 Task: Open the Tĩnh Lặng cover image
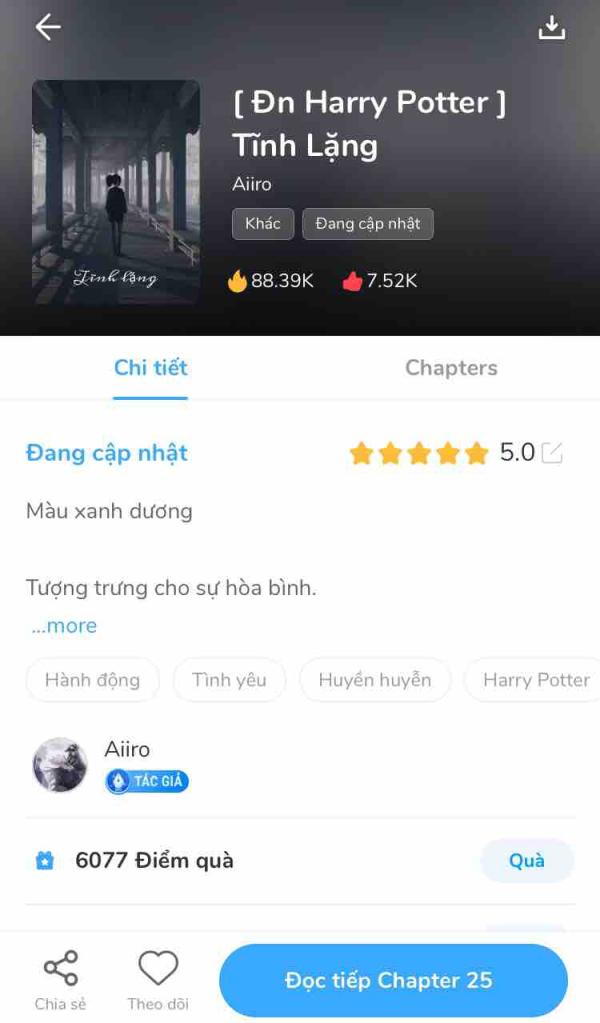pyautogui.click(x=116, y=192)
